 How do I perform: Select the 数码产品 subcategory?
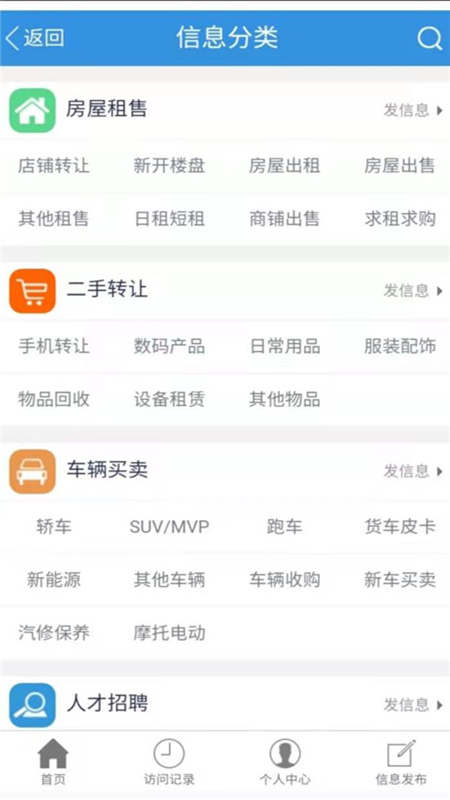point(169,346)
